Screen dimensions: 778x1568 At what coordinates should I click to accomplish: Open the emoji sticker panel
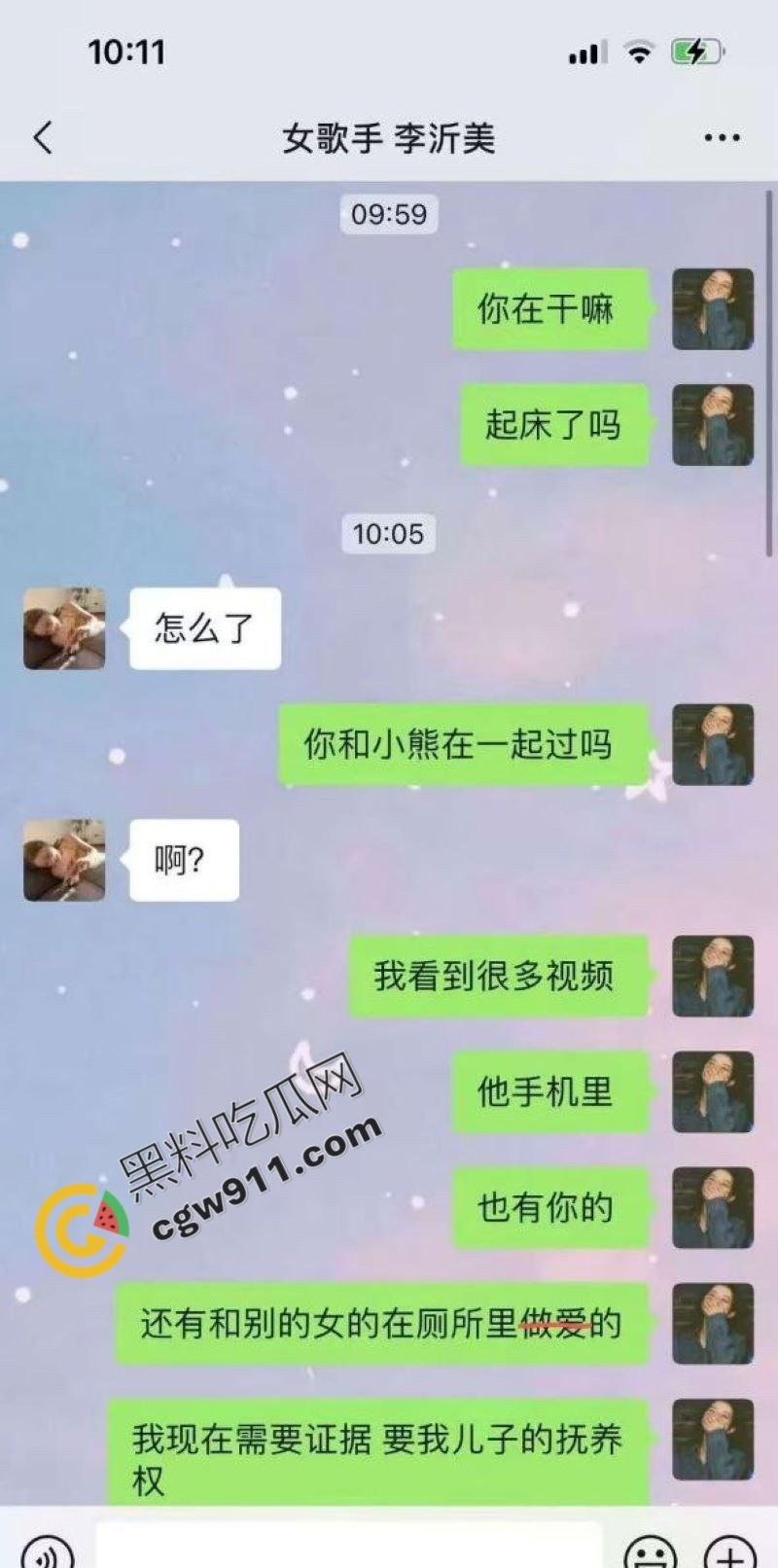pos(650,1551)
